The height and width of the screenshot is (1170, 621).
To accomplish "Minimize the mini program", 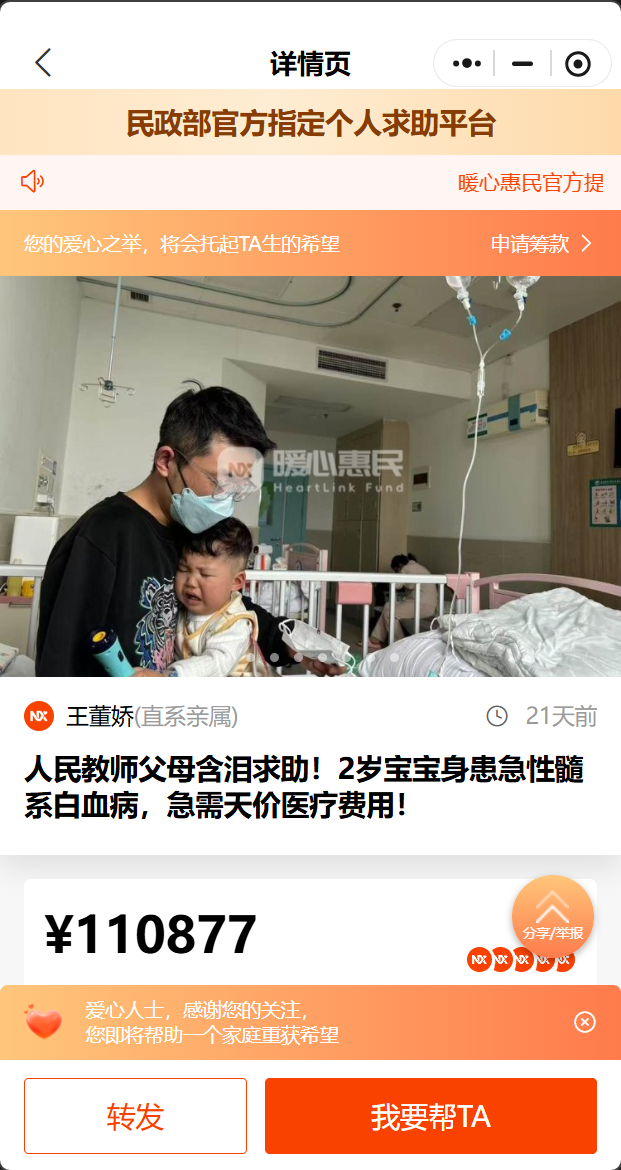I will point(522,64).
